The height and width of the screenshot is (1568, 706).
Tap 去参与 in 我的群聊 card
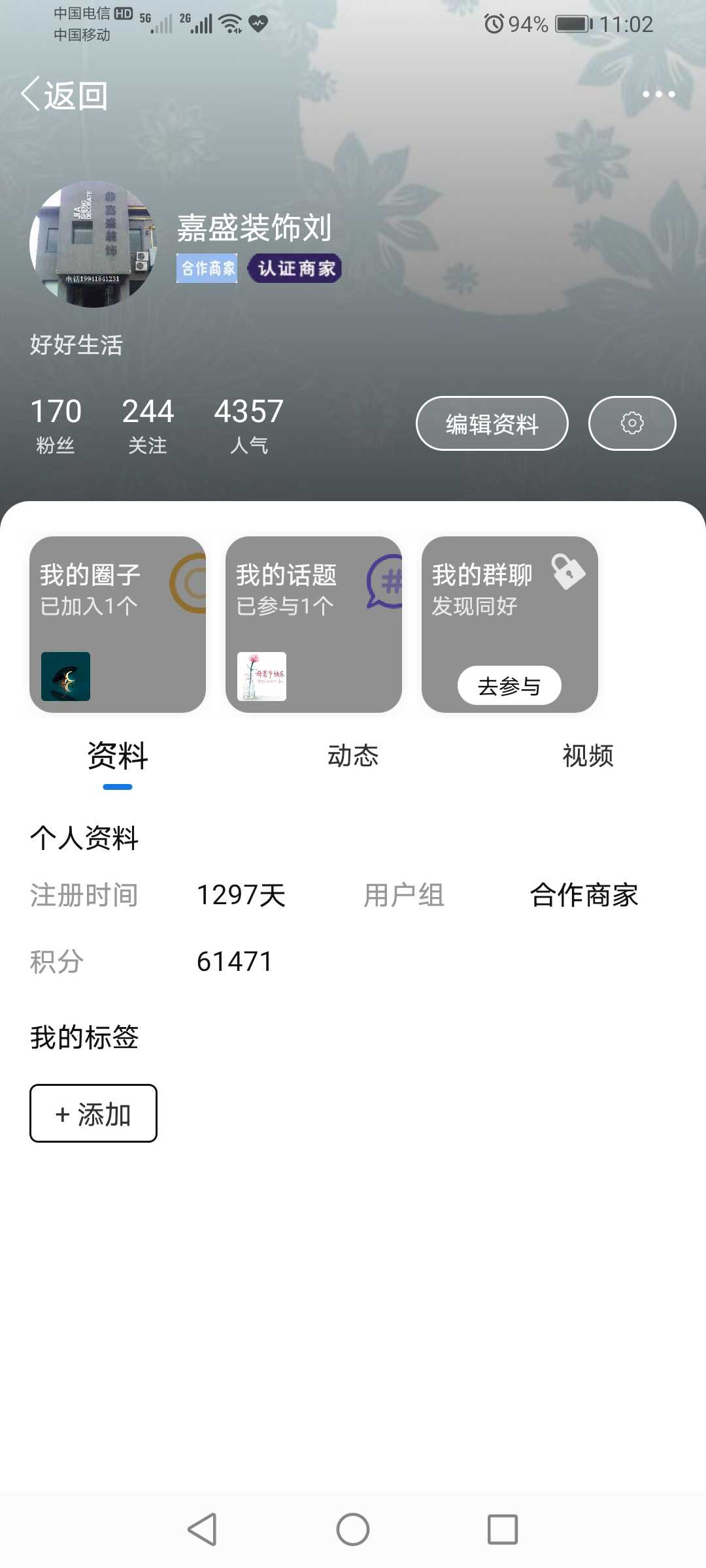(509, 686)
